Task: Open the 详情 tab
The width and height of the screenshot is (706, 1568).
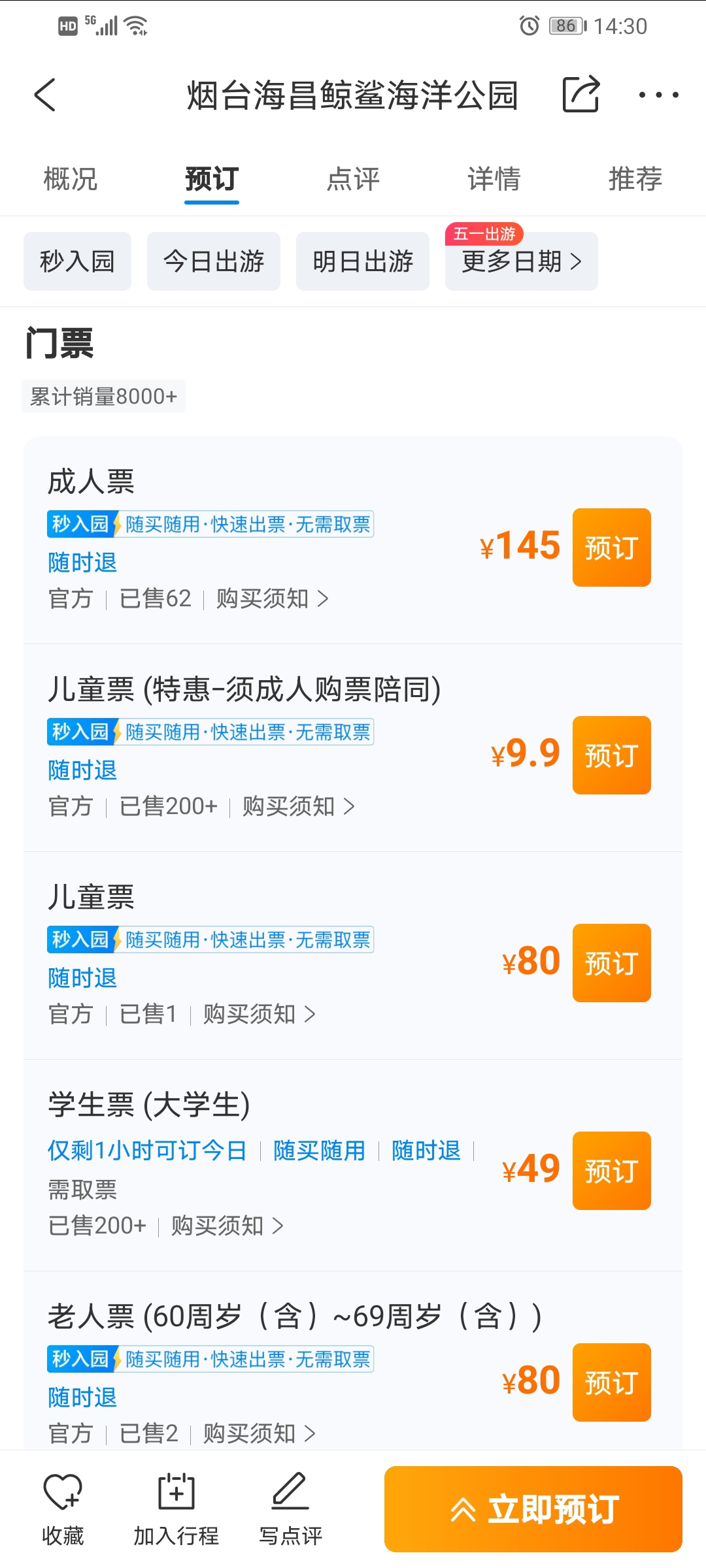Action: (x=494, y=179)
